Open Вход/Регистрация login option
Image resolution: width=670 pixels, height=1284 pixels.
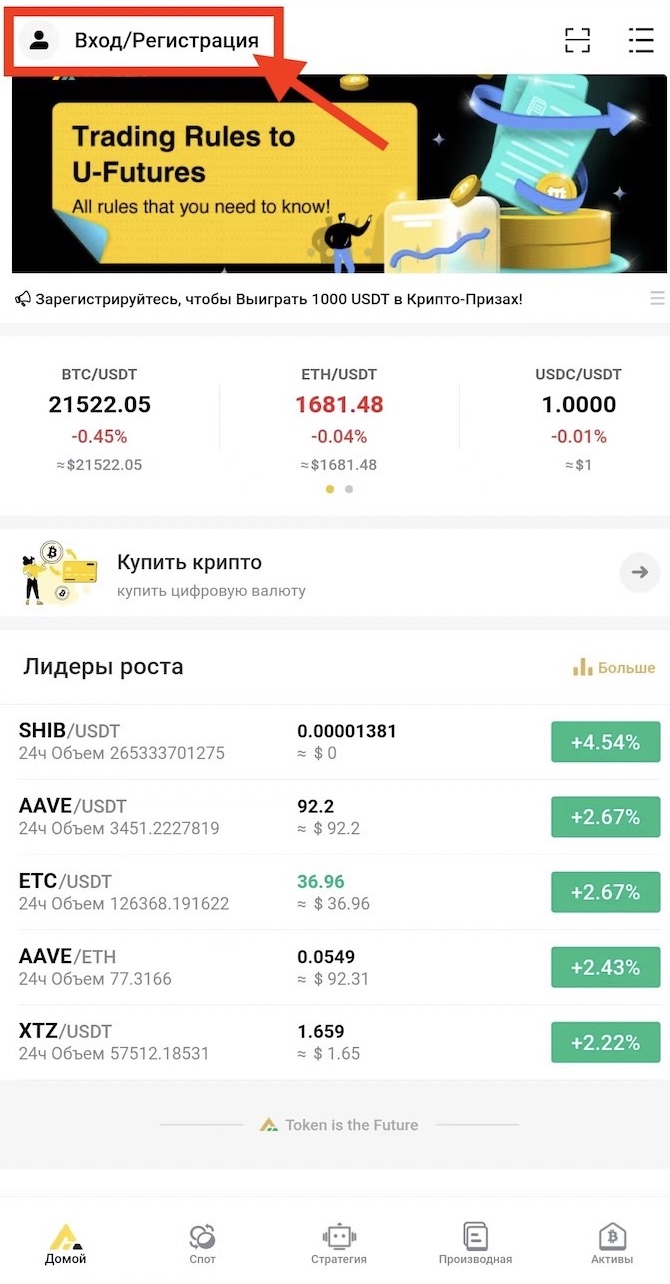(140, 41)
